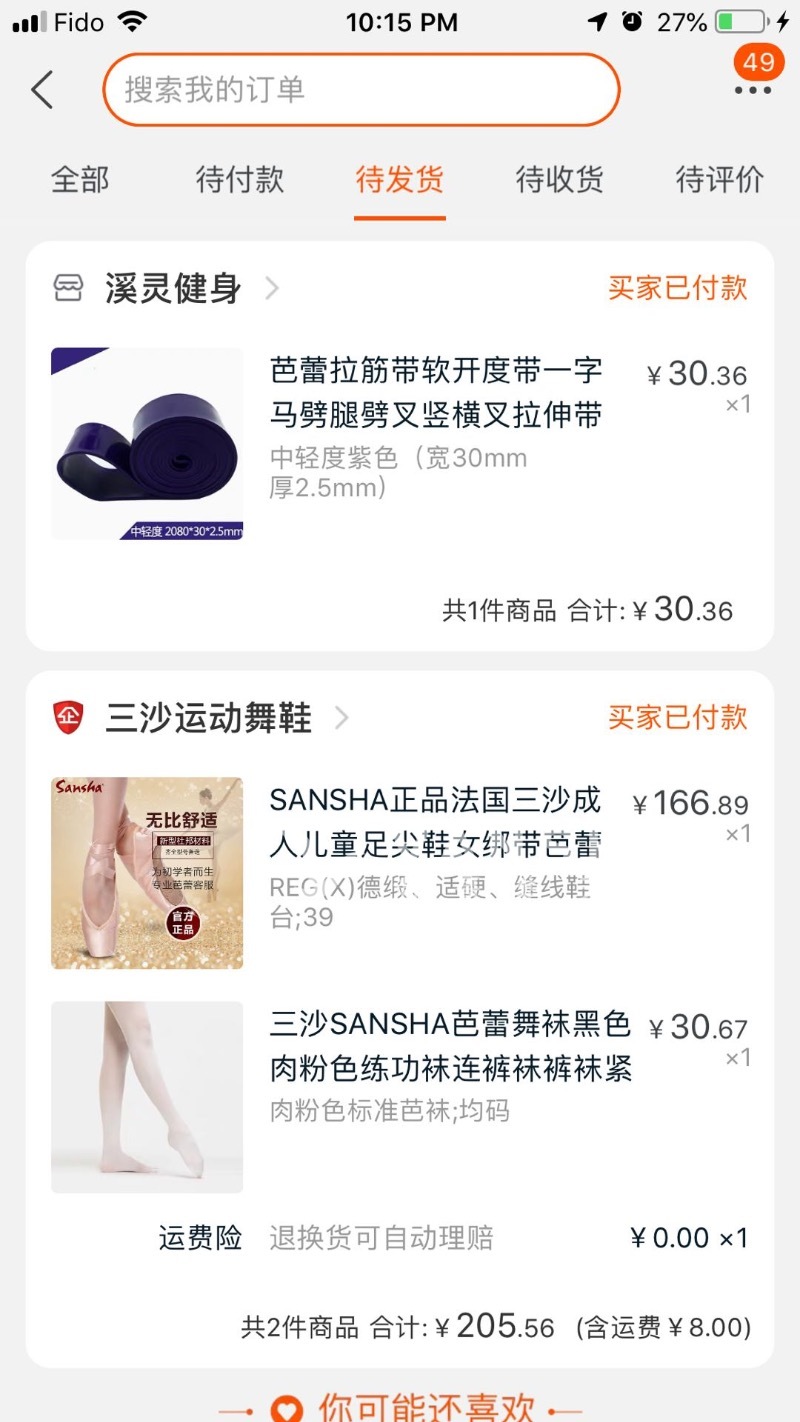
Task: Switch to the 待付款 tab
Action: coord(240,180)
